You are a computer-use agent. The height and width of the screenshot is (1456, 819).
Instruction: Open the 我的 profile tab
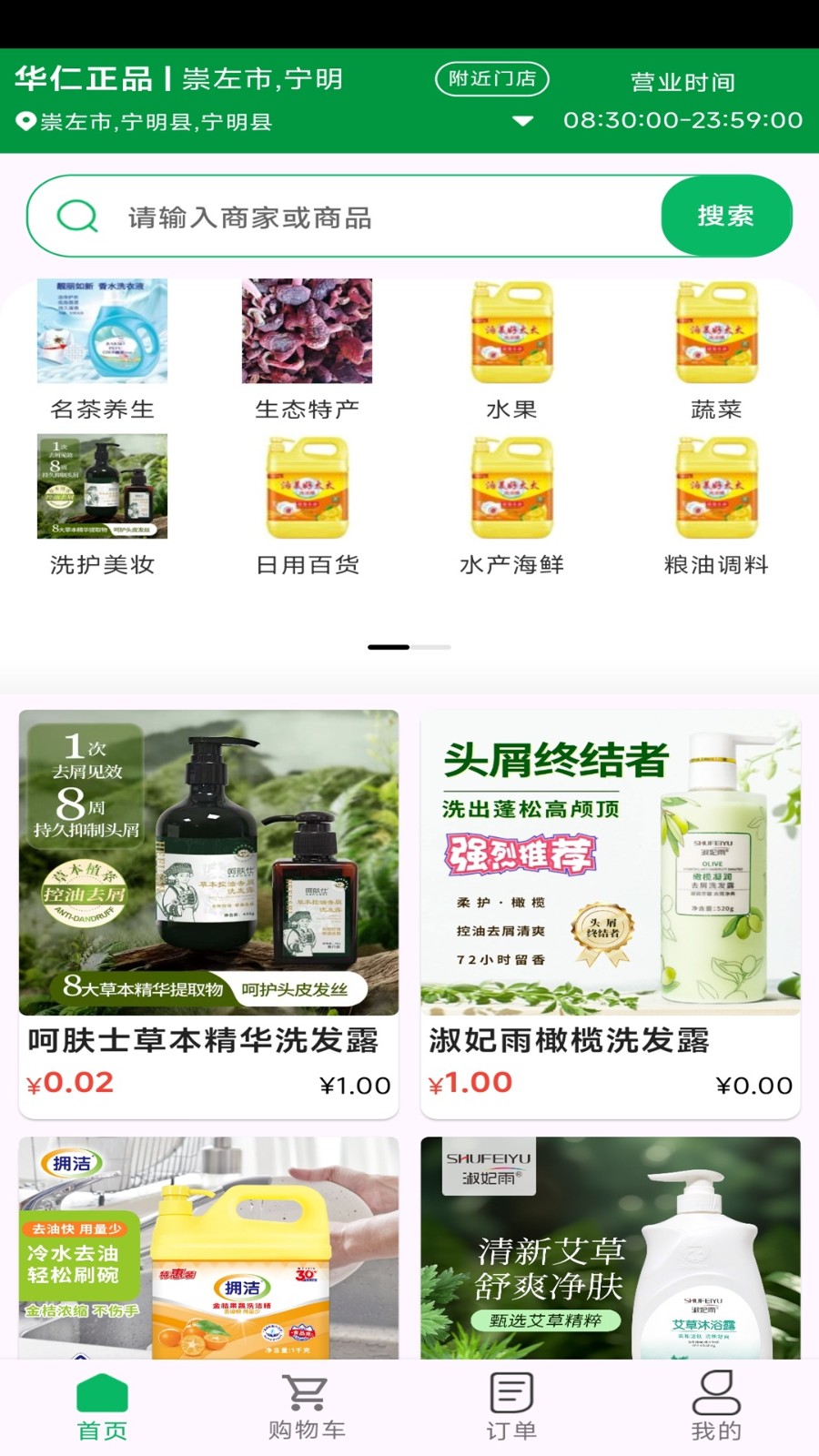pos(716,1401)
